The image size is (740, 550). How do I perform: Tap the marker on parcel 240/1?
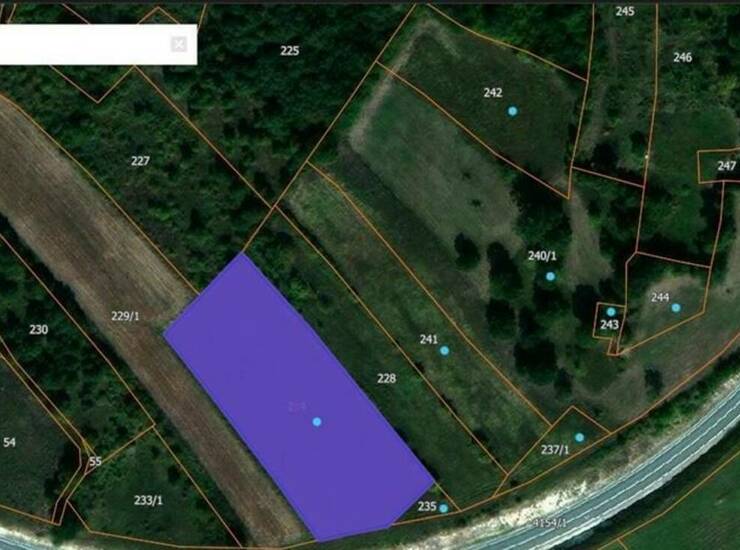(x=550, y=276)
